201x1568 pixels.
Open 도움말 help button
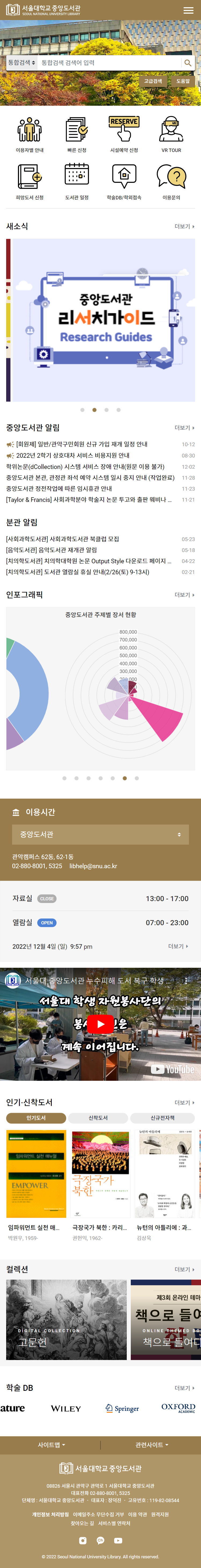tap(183, 81)
